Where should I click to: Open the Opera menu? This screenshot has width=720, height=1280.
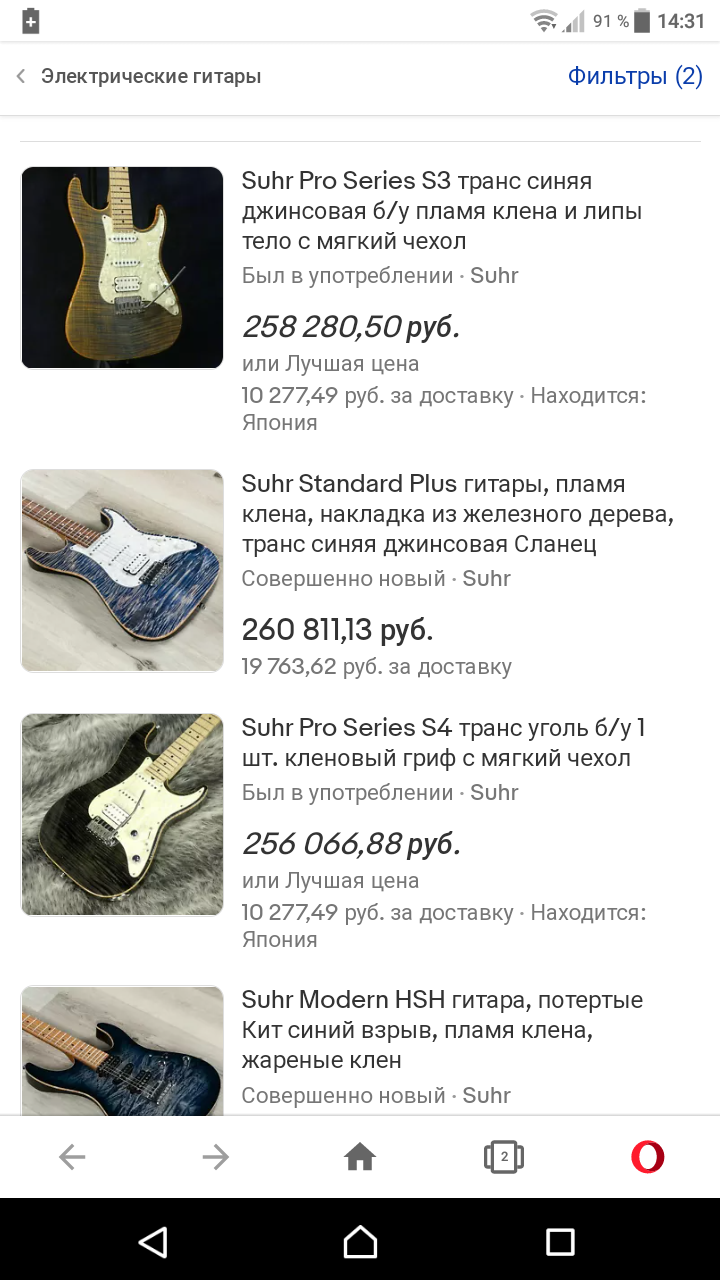point(647,1157)
